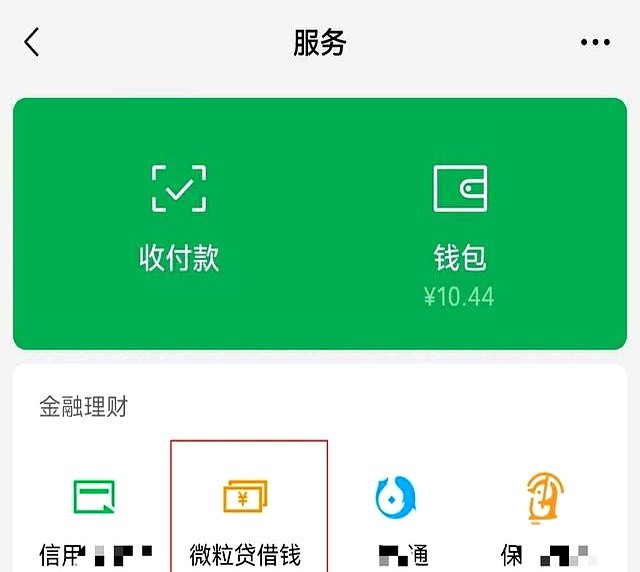Open the 钱包 wallet
640x572 pixels.
tap(459, 225)
